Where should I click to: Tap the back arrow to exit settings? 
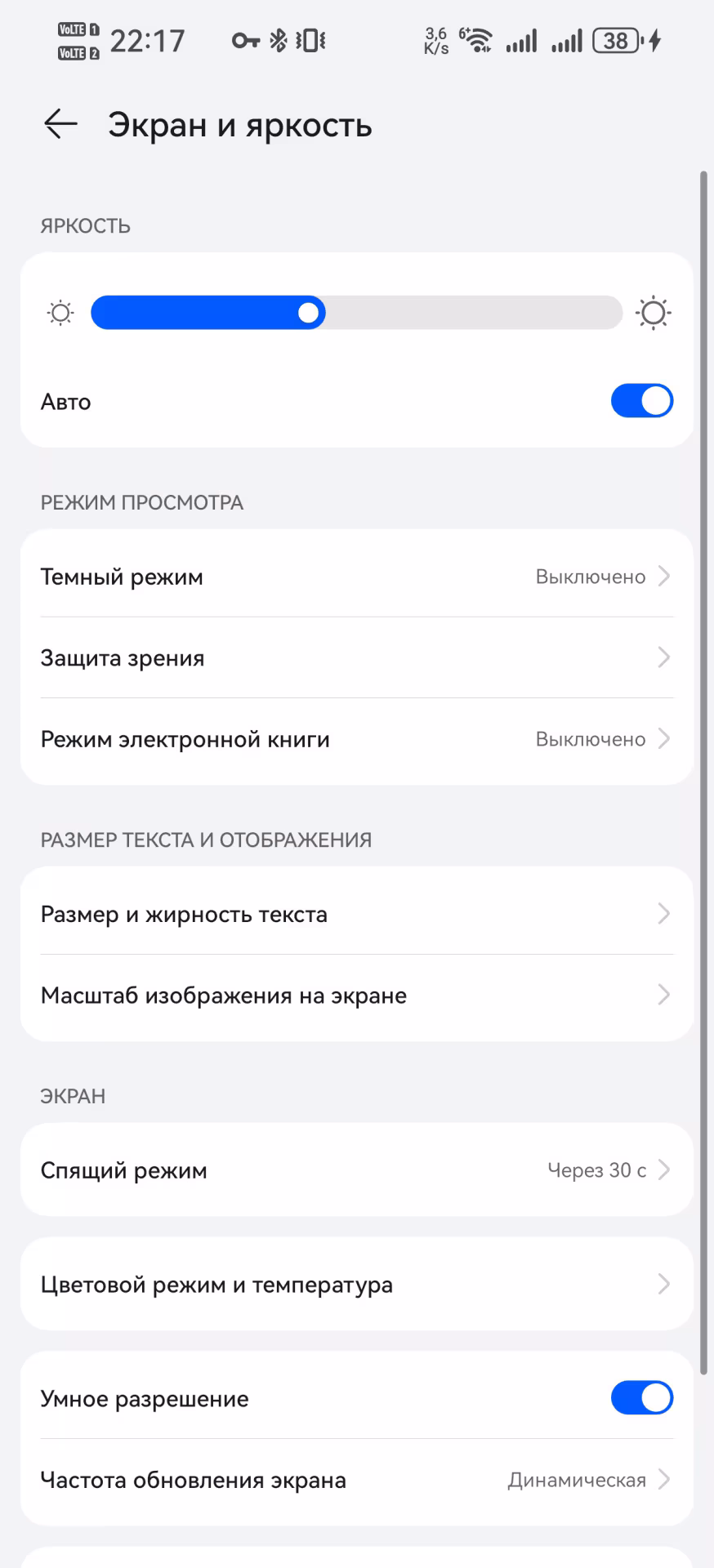point(59,124)
